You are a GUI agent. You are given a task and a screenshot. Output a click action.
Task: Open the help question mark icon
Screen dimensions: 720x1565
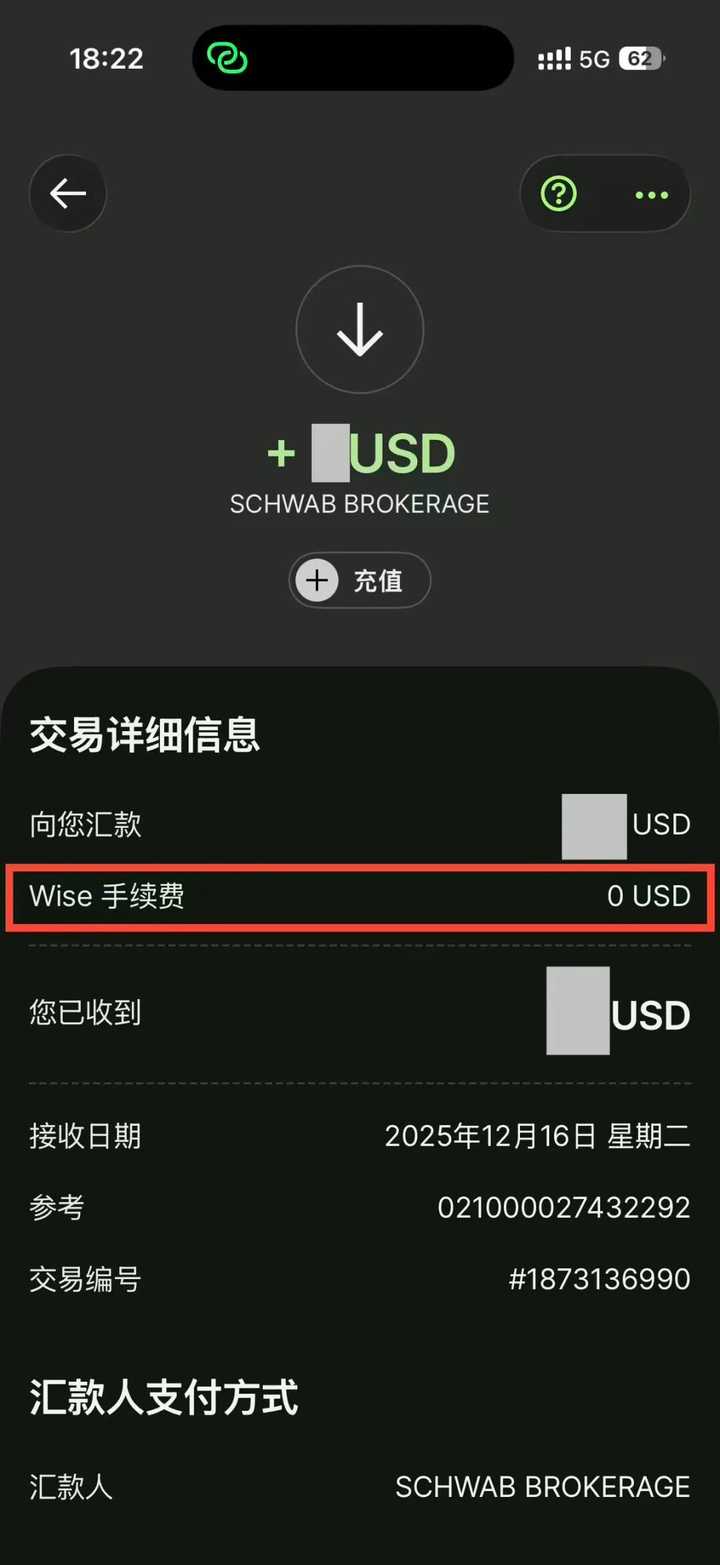pos(558,194)
